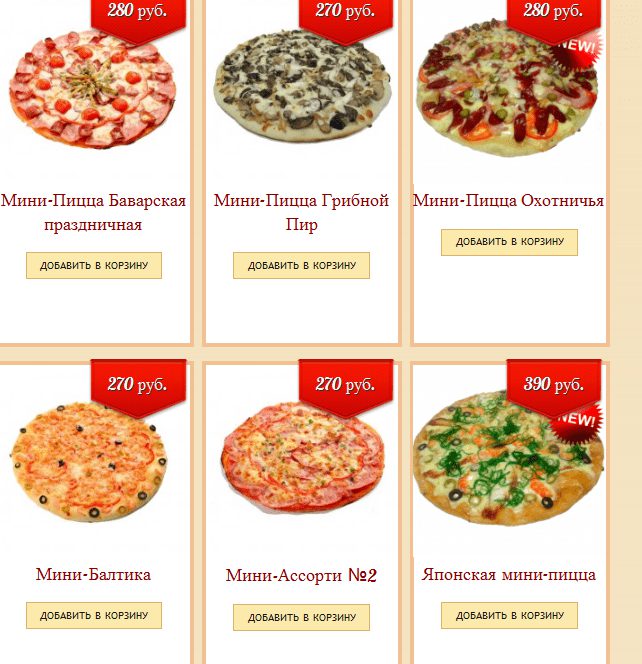Image resolution: width=642 pixels, height=664 pixels.
Task: Open the Мини-Балтика product title
Action: click(x=94, y=574)
